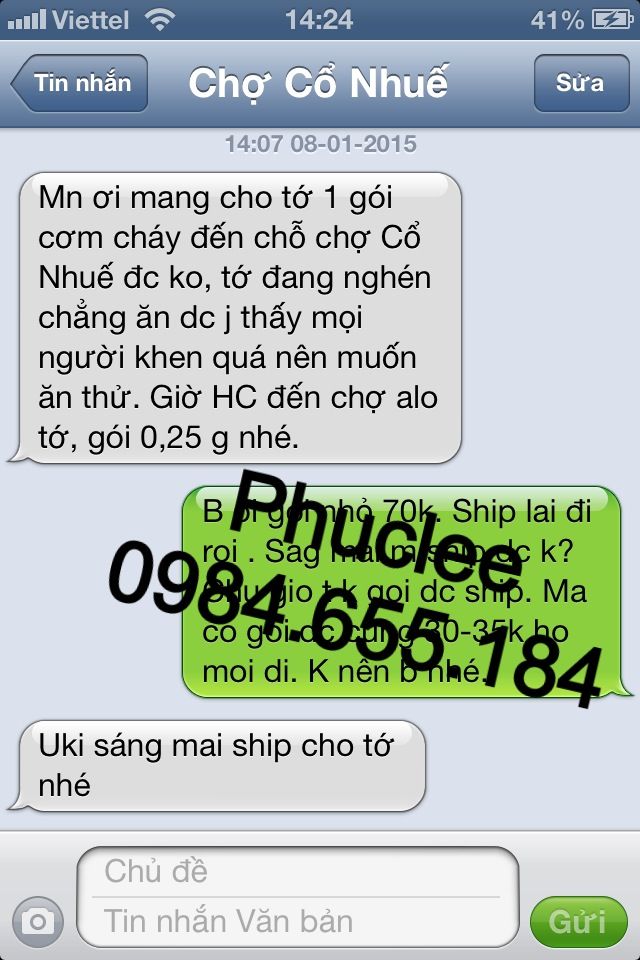
Task: Send message with Gửi button
Action: (578, 920)
